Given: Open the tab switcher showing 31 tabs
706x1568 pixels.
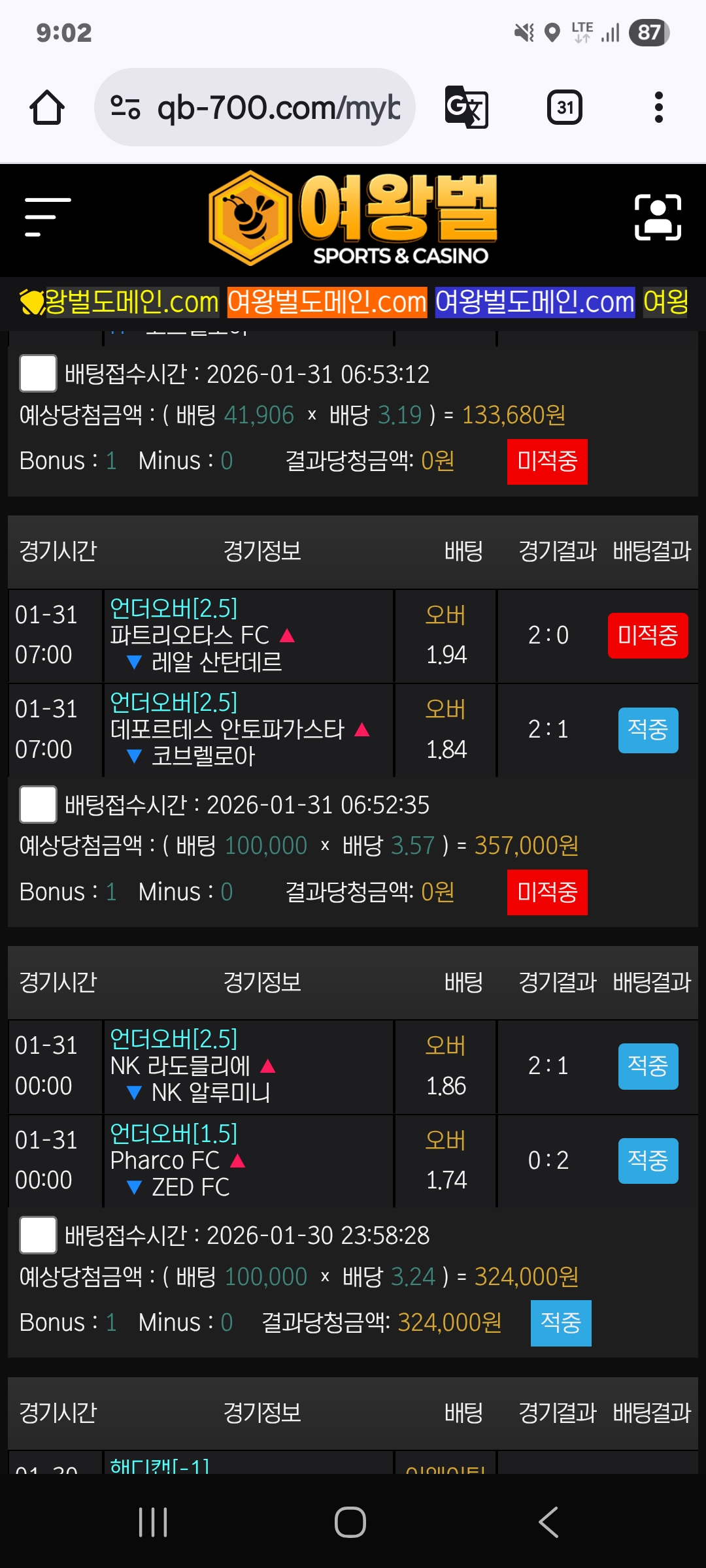Looking at the screenshot, I should (x=563, y=108).
